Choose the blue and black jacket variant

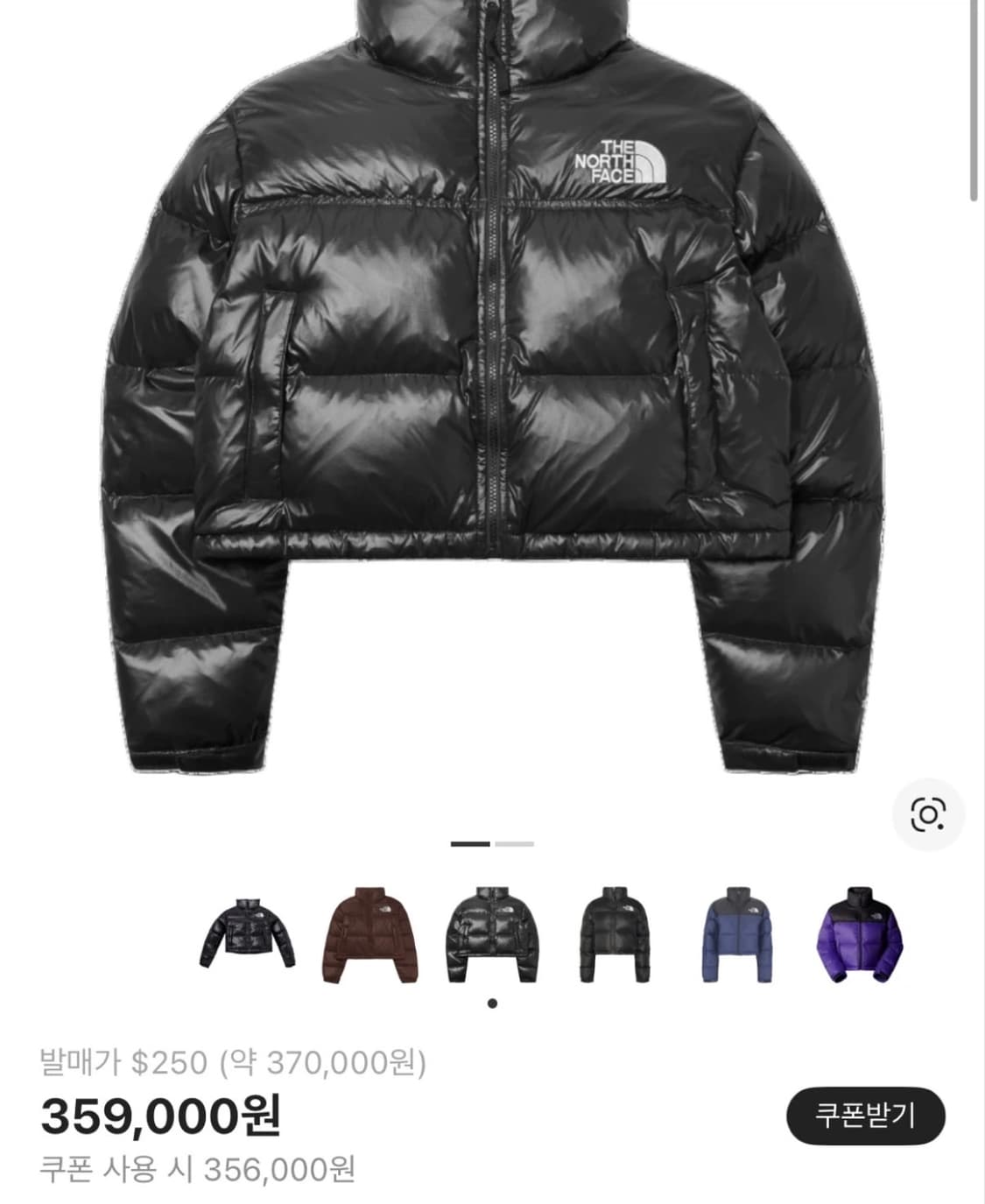(x=737, y=933)
